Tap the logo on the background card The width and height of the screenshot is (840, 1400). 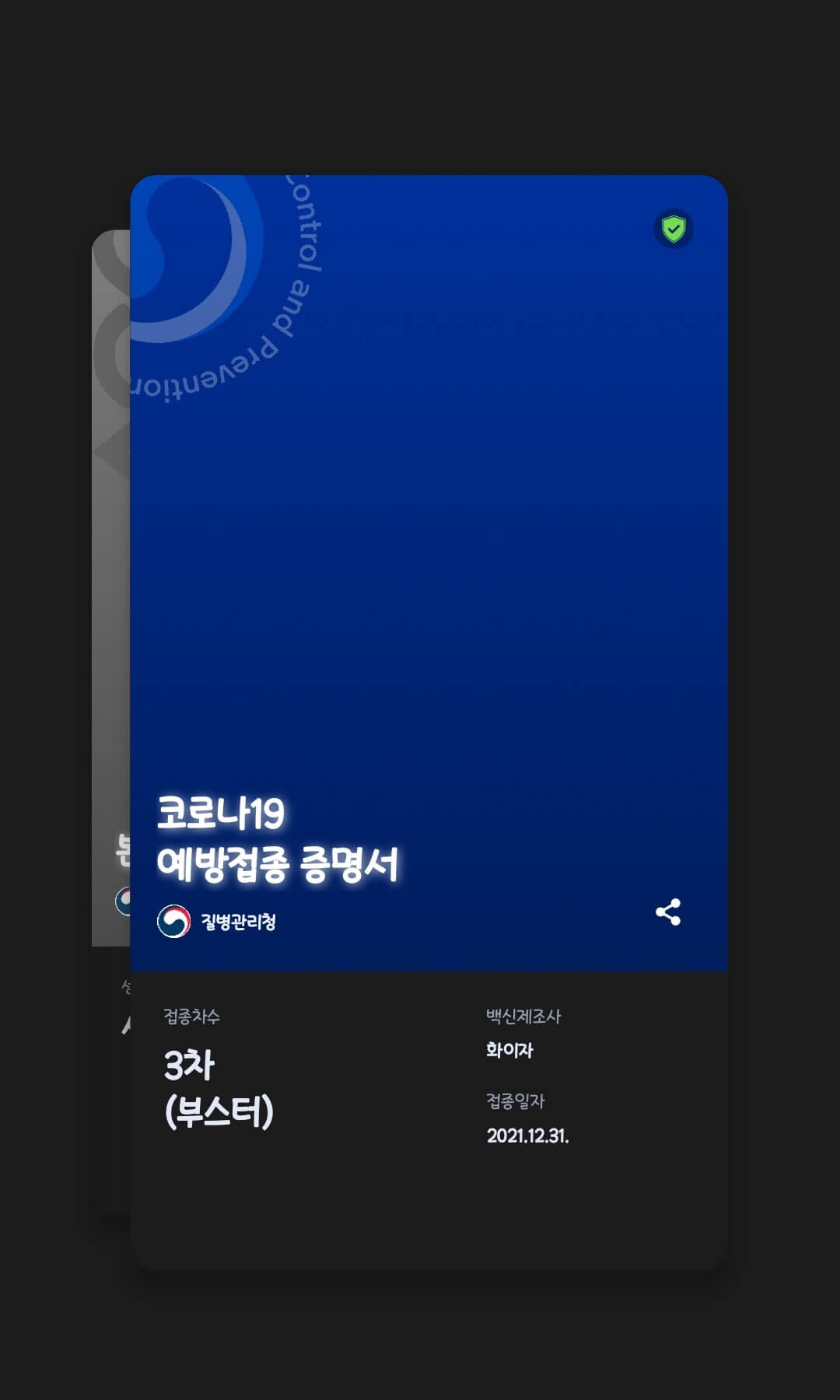click(x=124, y=902)
